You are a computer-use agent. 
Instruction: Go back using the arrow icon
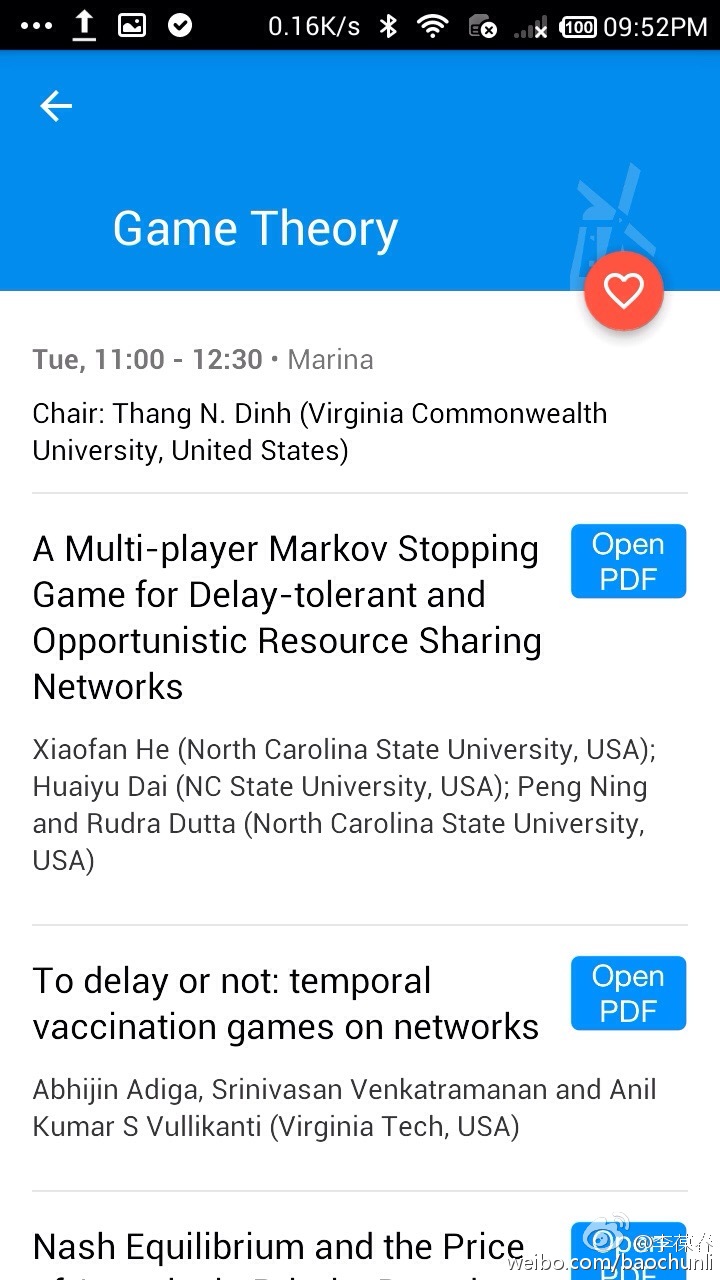[56, 106]
